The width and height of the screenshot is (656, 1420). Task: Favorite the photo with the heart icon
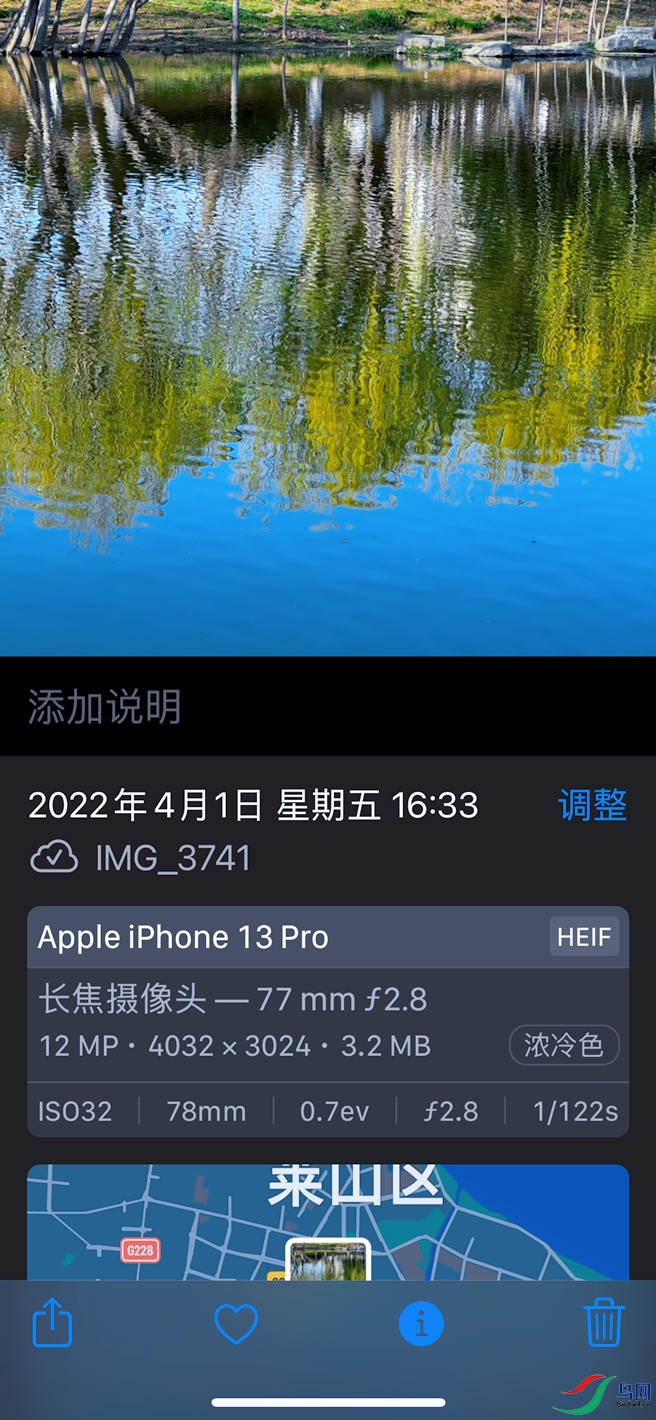[x=236, y=1324]
